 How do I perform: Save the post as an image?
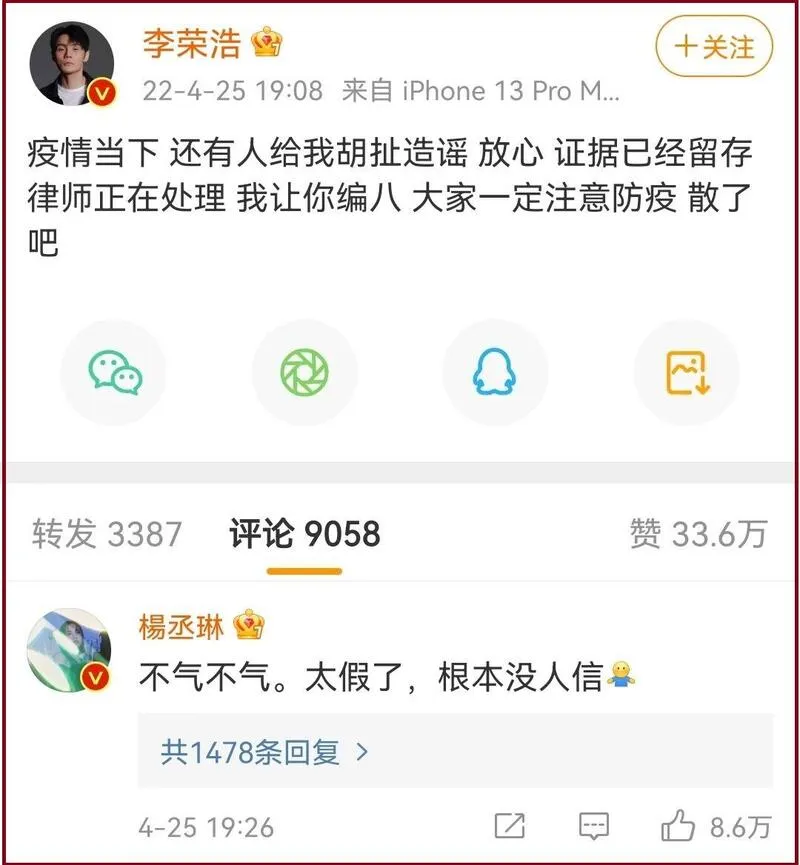click(x=687, y=372)
